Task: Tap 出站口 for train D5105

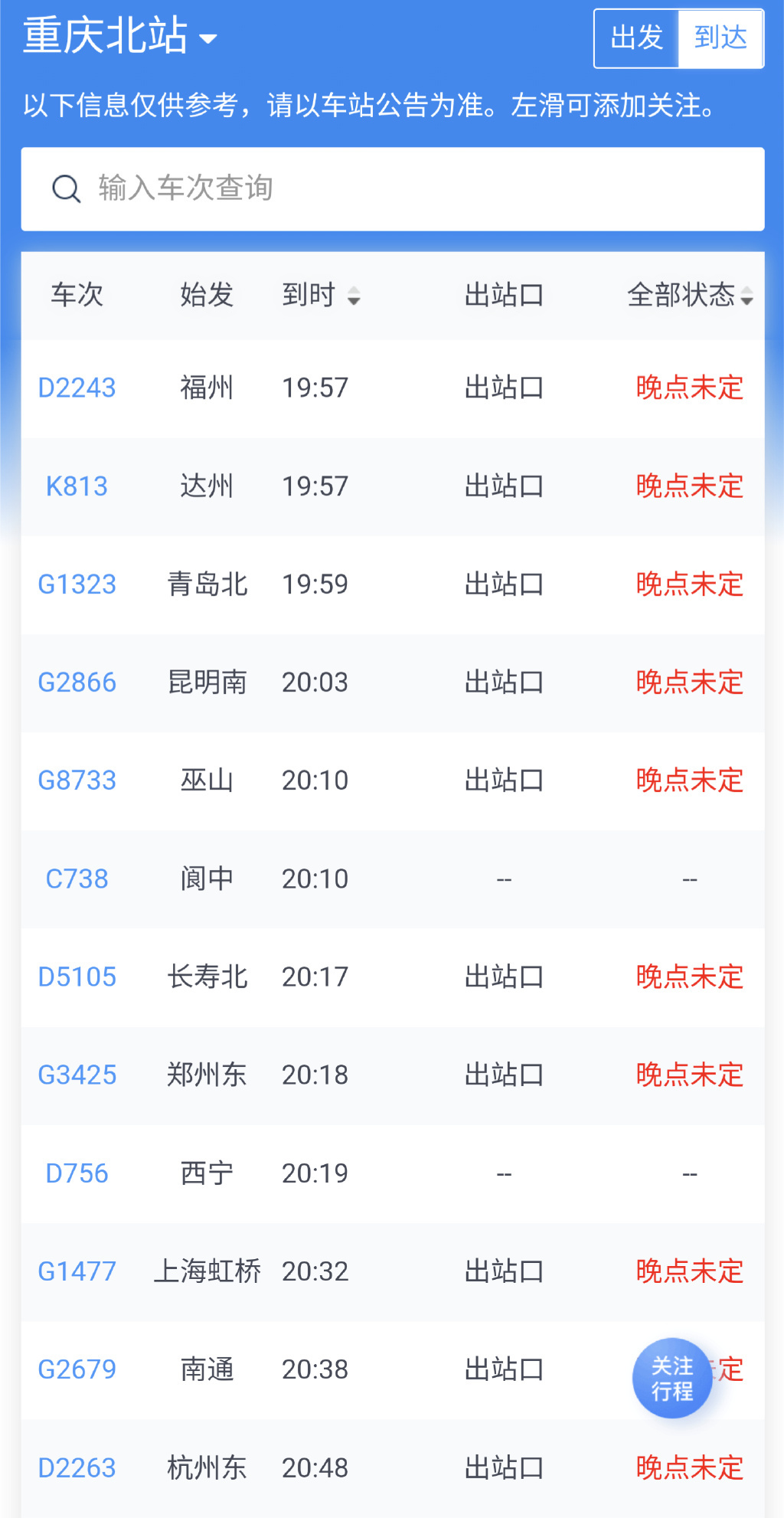Action: pos(503,977)
